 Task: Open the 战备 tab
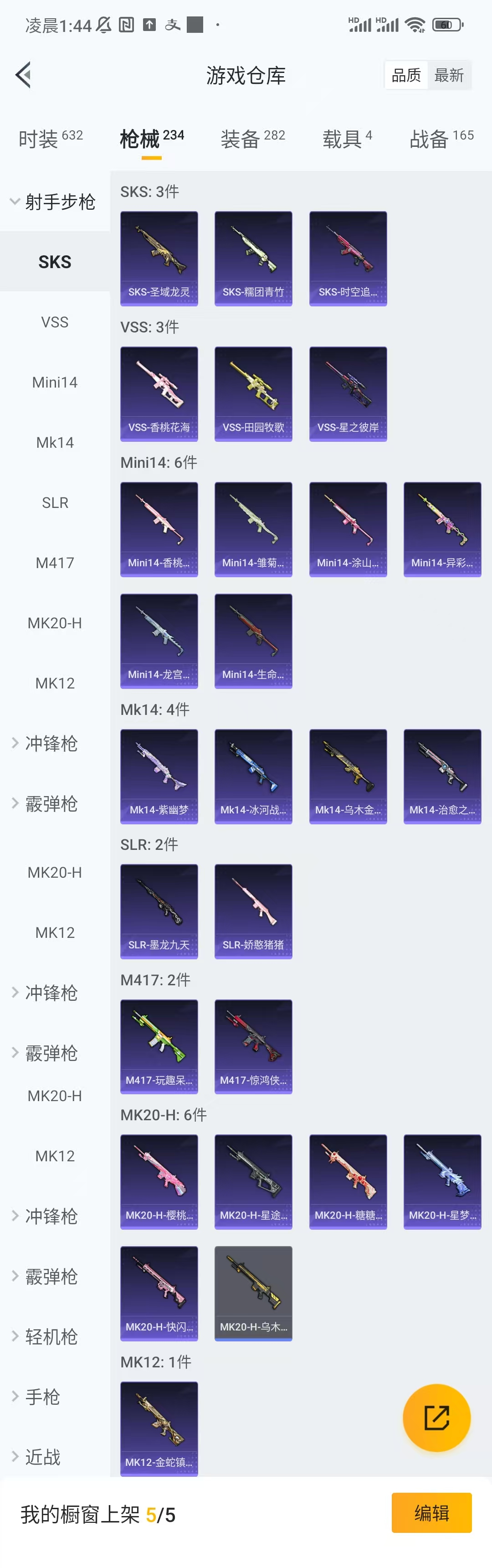click(x=441, y=139)
